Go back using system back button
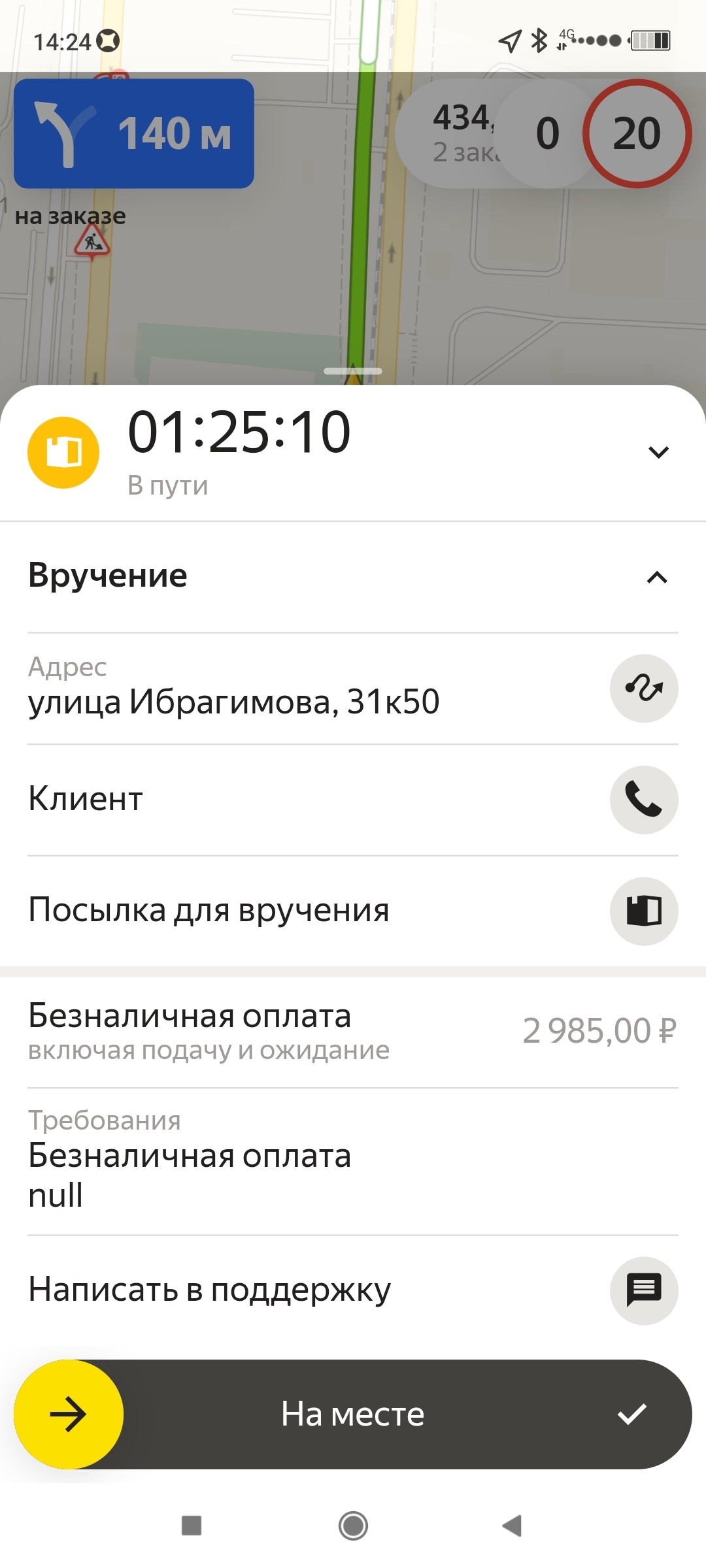706x1568 pixels. [512, 1526]
